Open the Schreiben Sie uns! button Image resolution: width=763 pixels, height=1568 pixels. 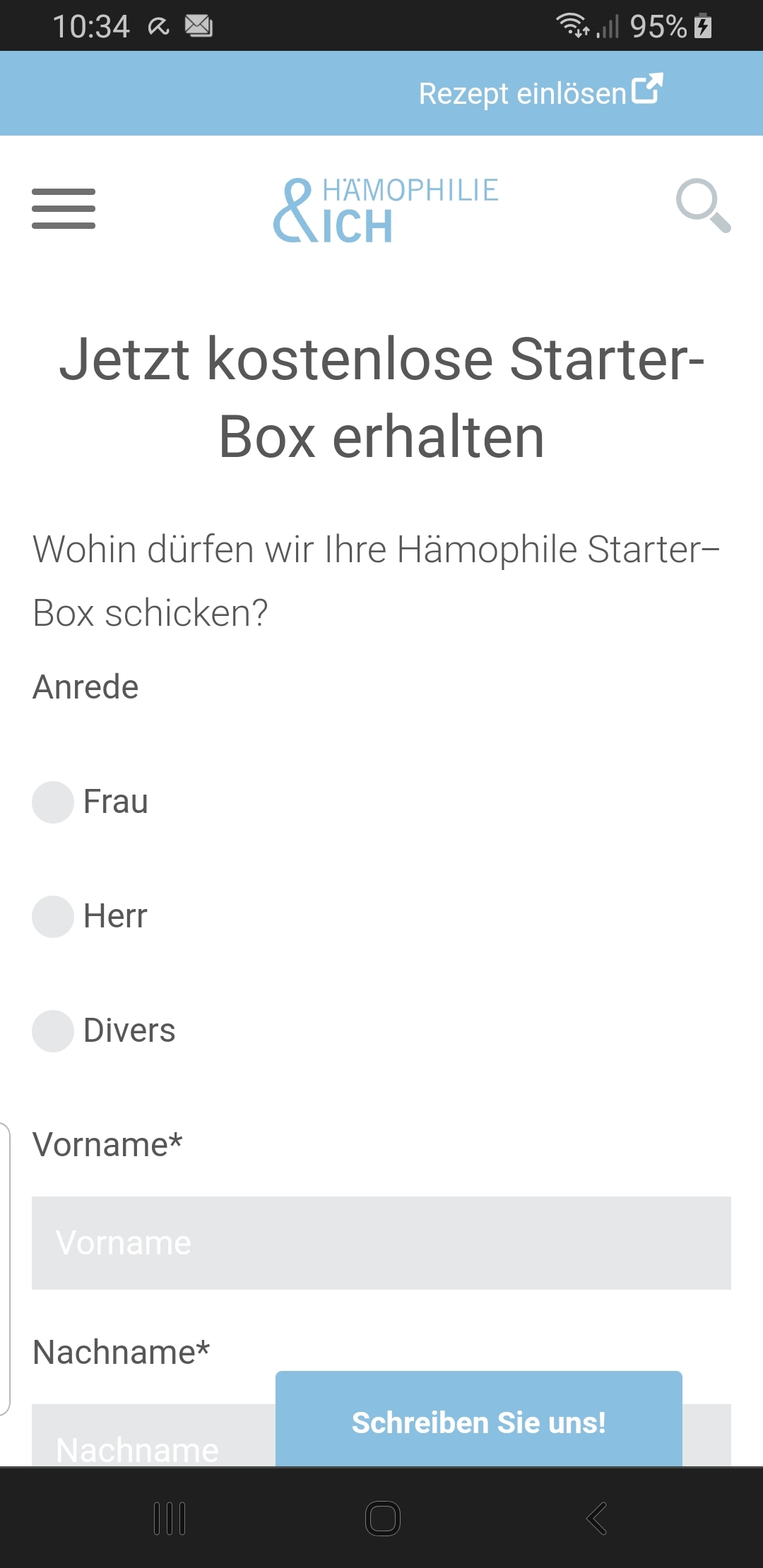(x=479, y=1419)
